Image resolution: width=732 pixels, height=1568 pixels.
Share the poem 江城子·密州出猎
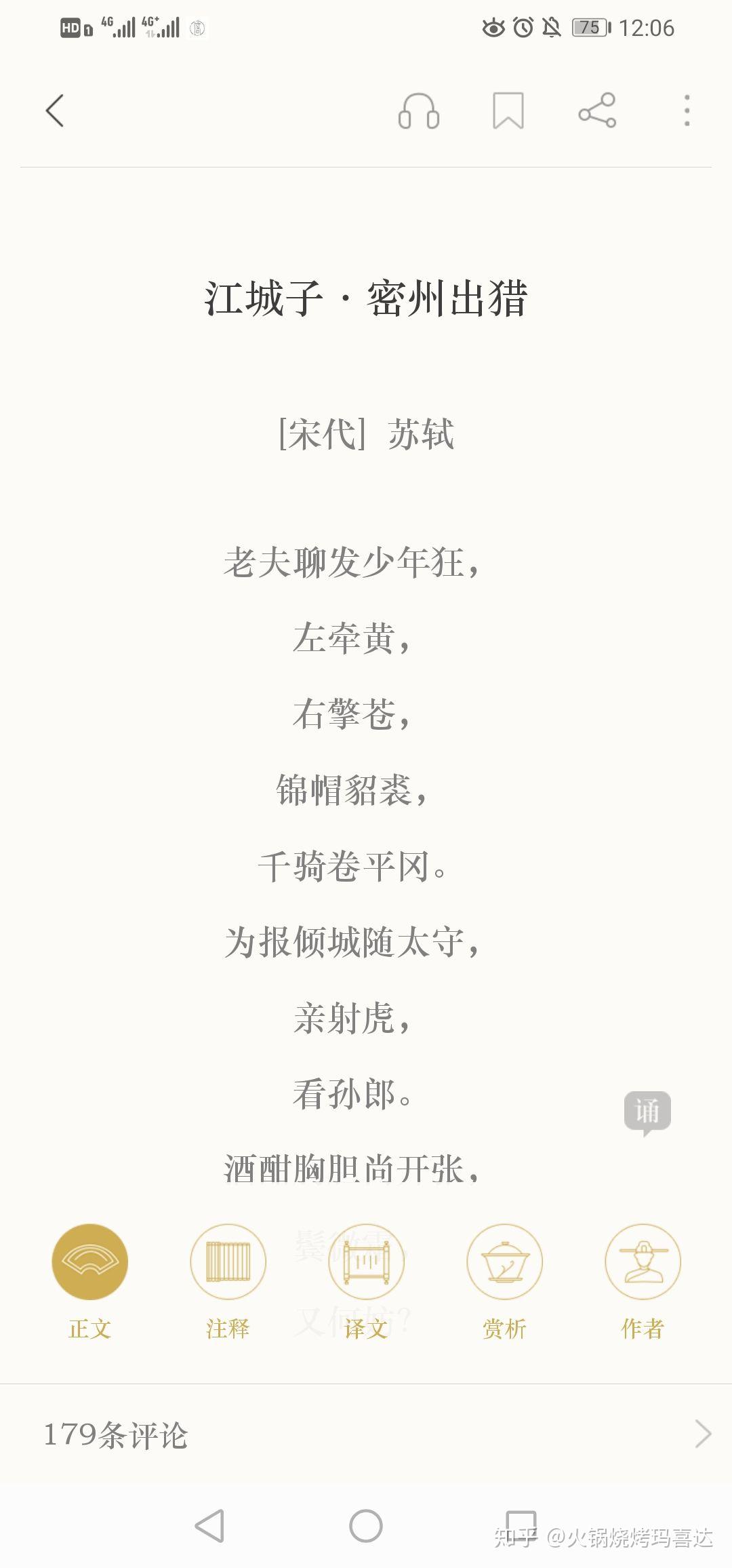[598, 112]
